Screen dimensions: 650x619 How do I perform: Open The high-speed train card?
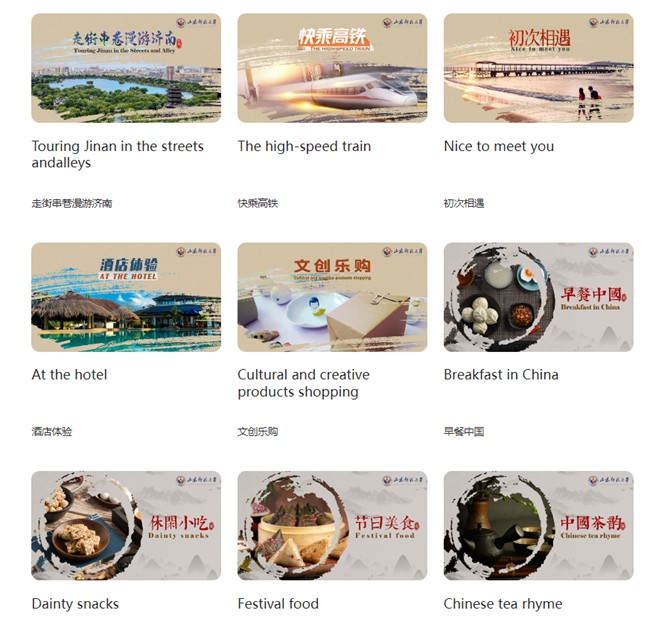pyautogui.click(x=332, y=68)
